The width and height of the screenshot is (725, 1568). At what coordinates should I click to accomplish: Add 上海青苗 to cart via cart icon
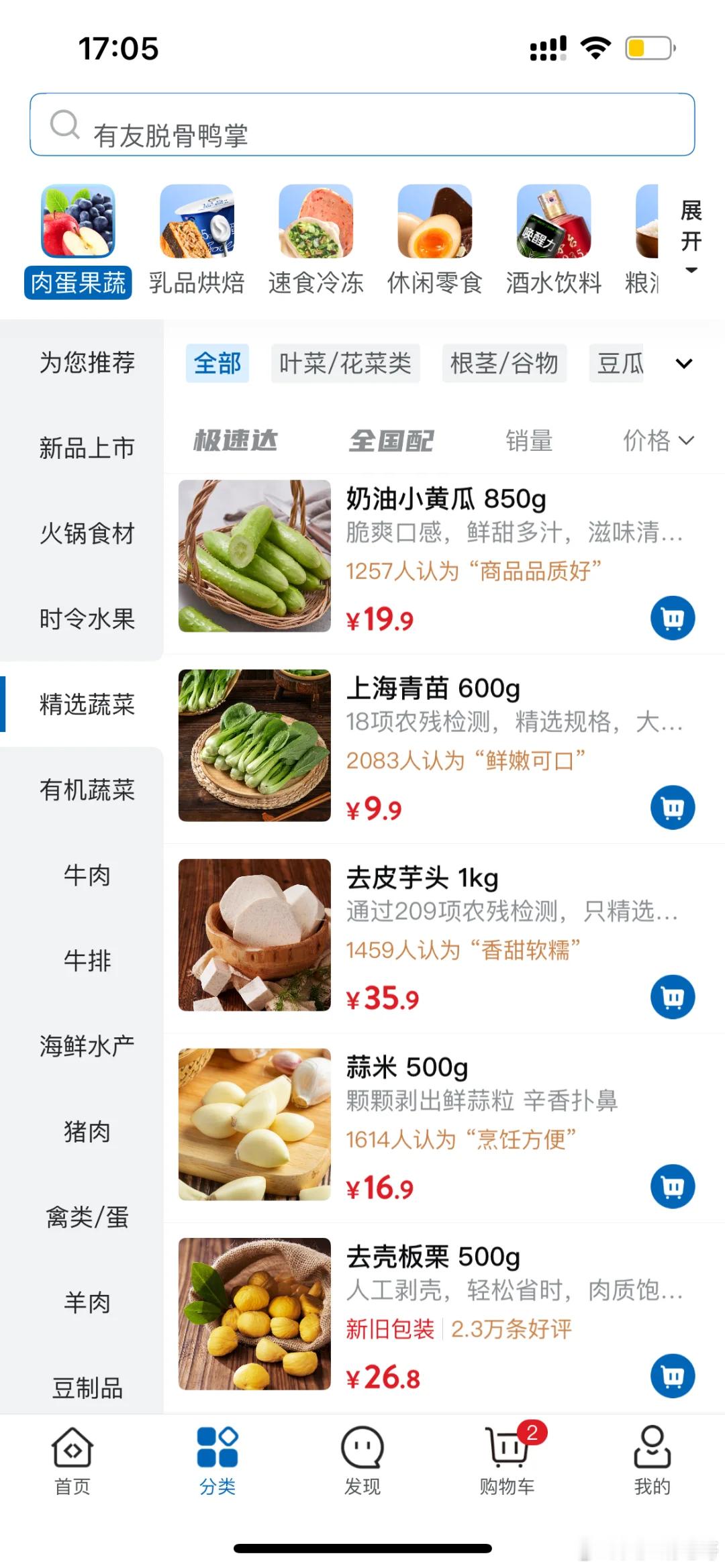671,808
